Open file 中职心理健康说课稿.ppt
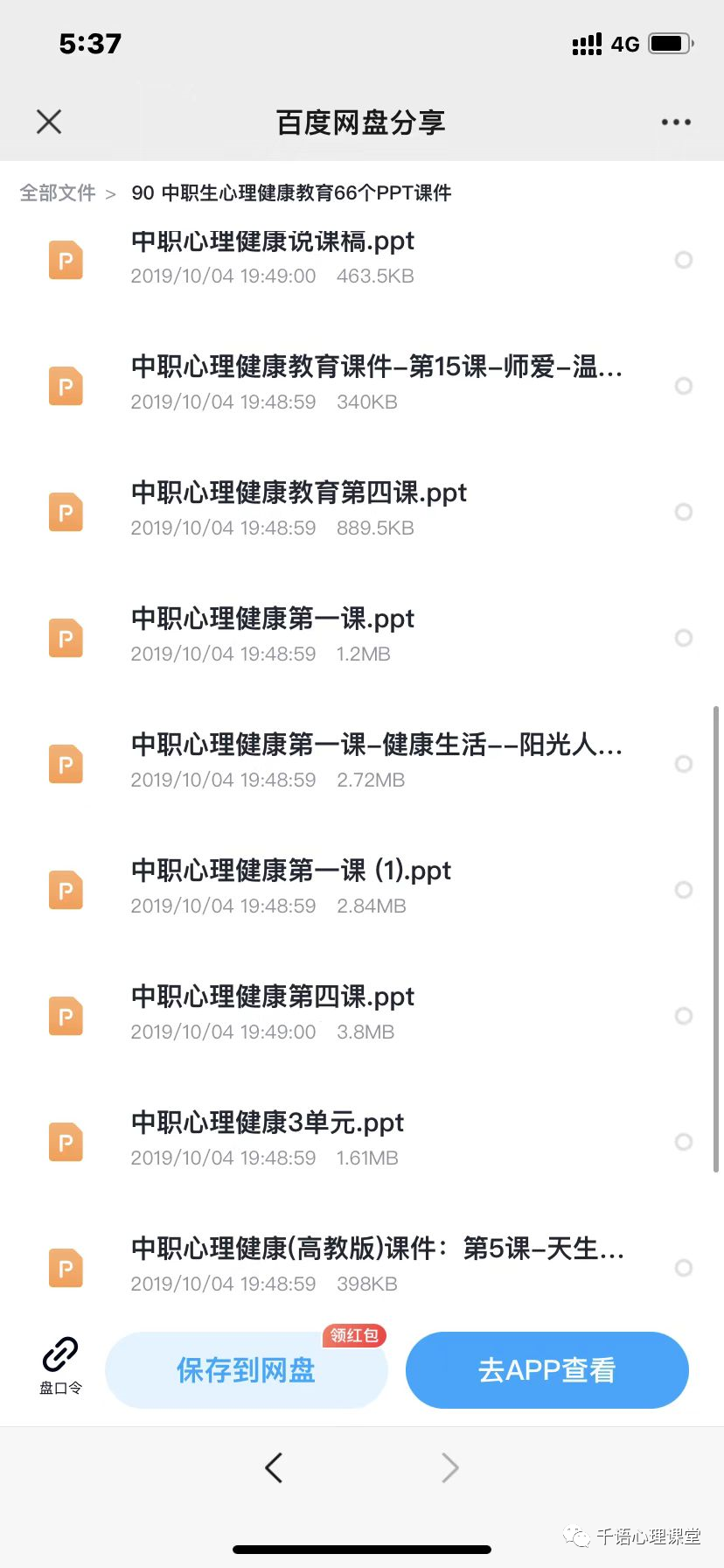Screen dimensions: 724x1568 click(x=272, y=241)
